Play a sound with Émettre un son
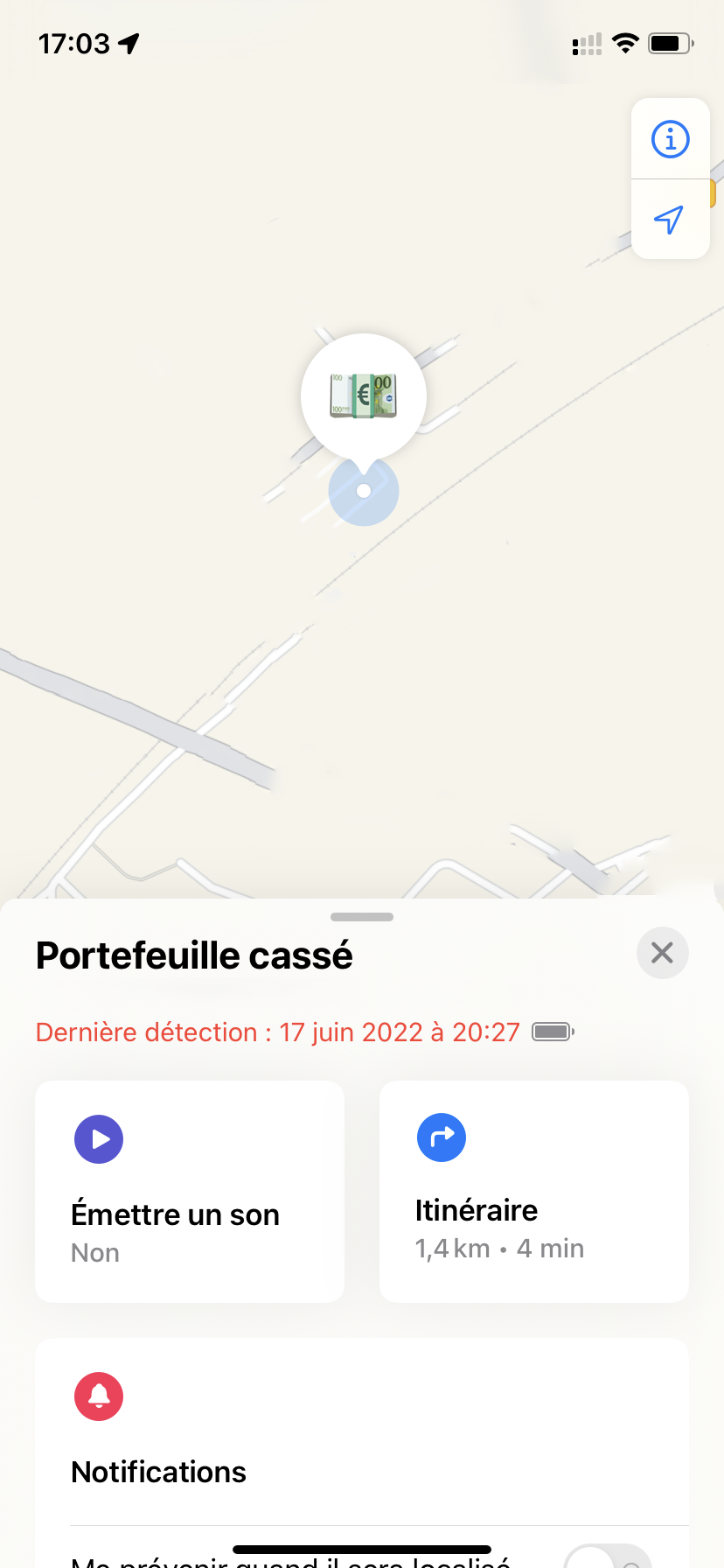Screen dimensions: 724x1568 point(190,1192)
